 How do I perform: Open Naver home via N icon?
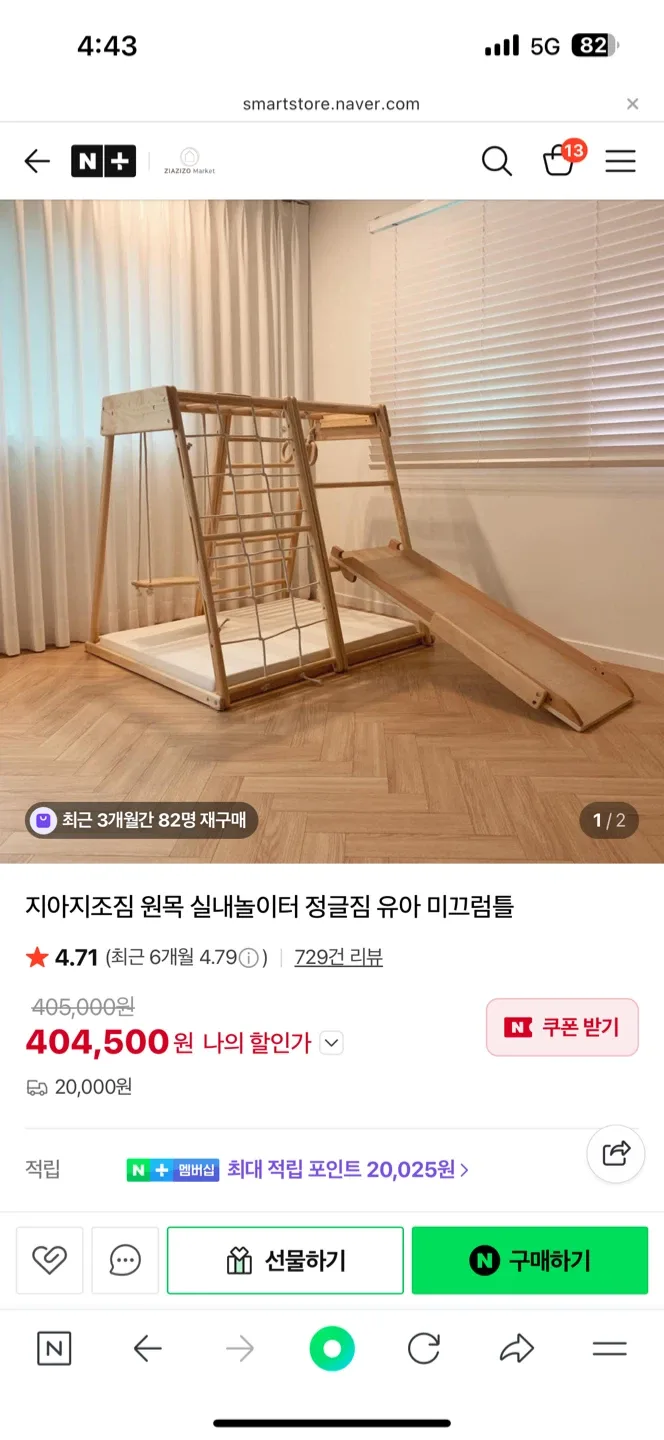[54, 1349]
